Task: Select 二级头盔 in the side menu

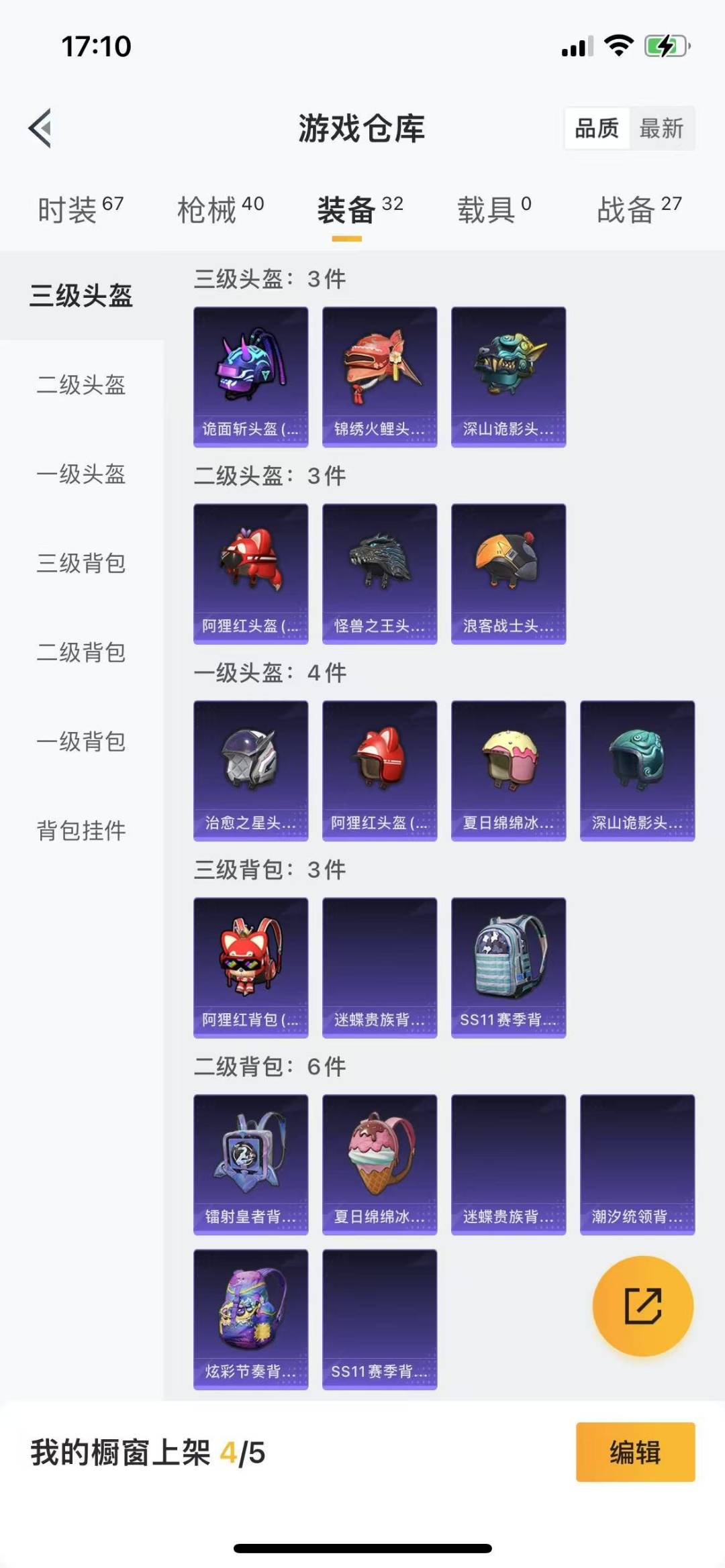Action: [x=81, y=384]
